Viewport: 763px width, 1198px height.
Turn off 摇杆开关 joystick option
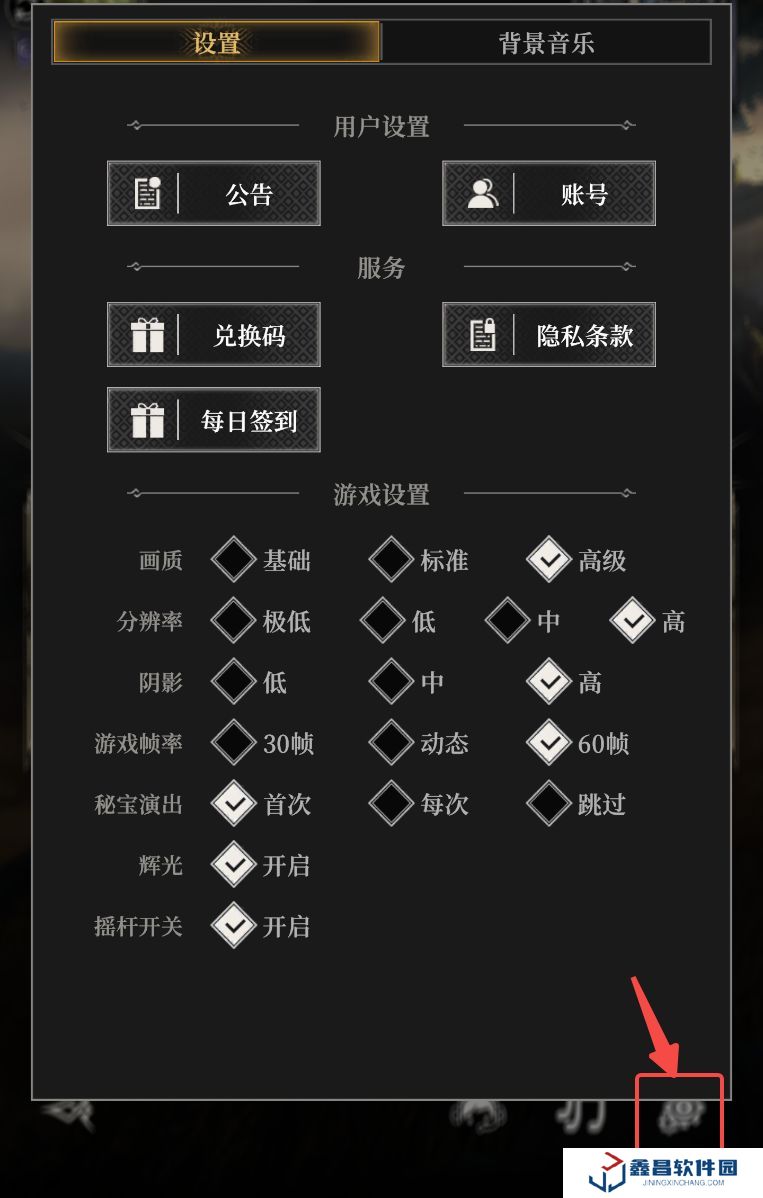(235, 926)
